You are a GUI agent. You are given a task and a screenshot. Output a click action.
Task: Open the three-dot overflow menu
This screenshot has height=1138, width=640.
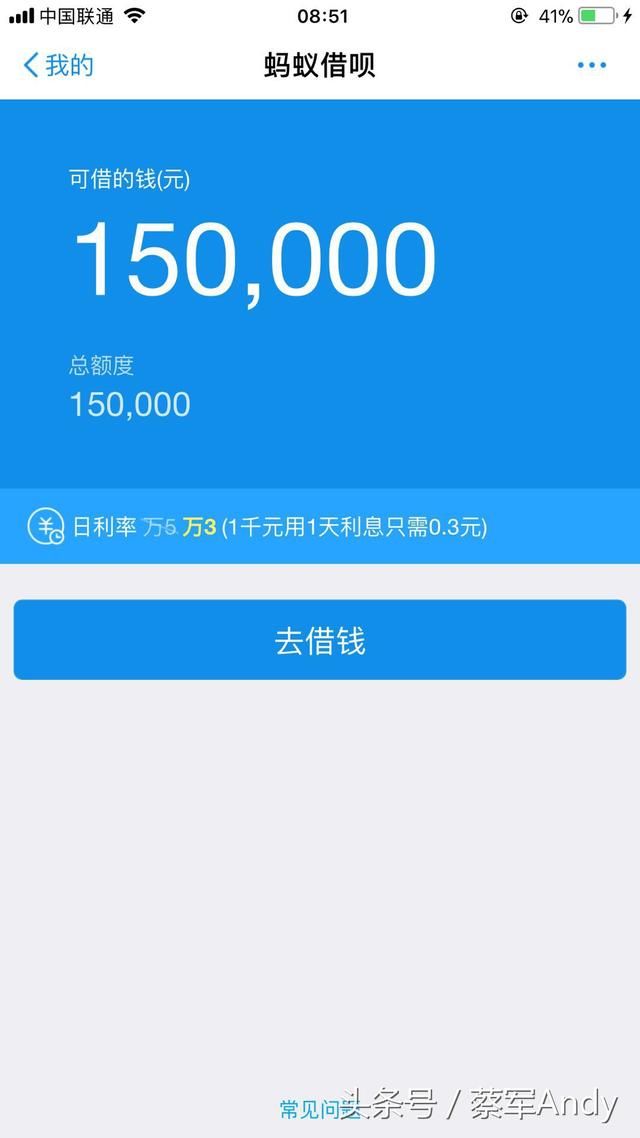coord(591,66)
